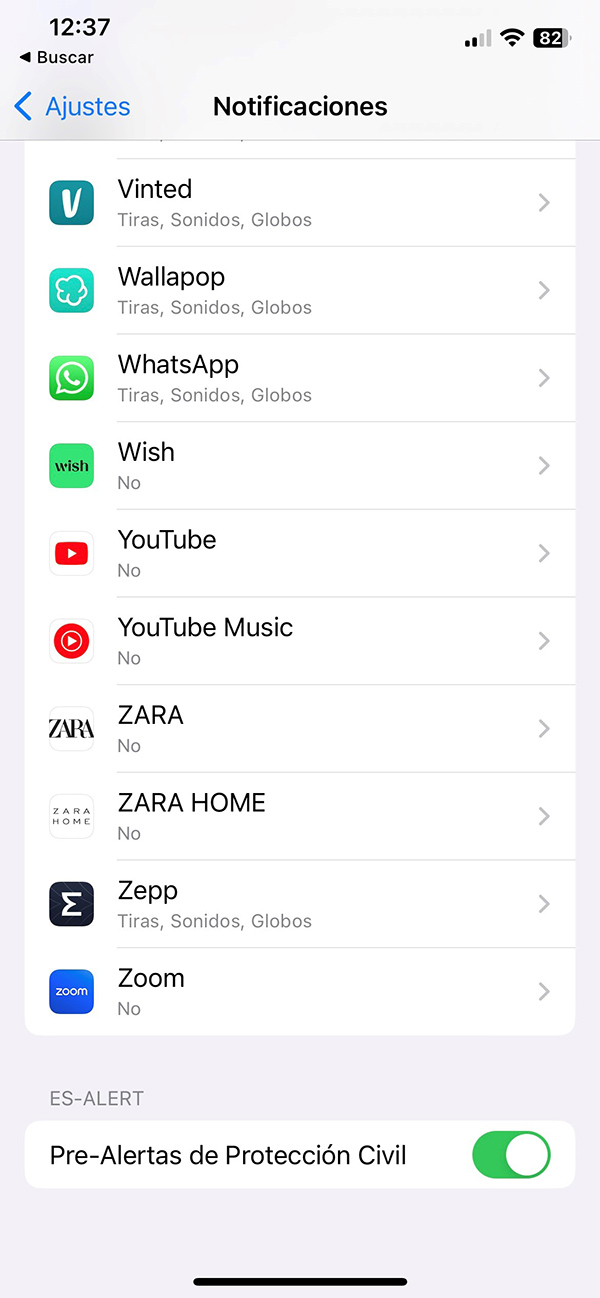Open WhatsApp notification settings
The image size is (600, 1298).
click(x=300, y=378)
